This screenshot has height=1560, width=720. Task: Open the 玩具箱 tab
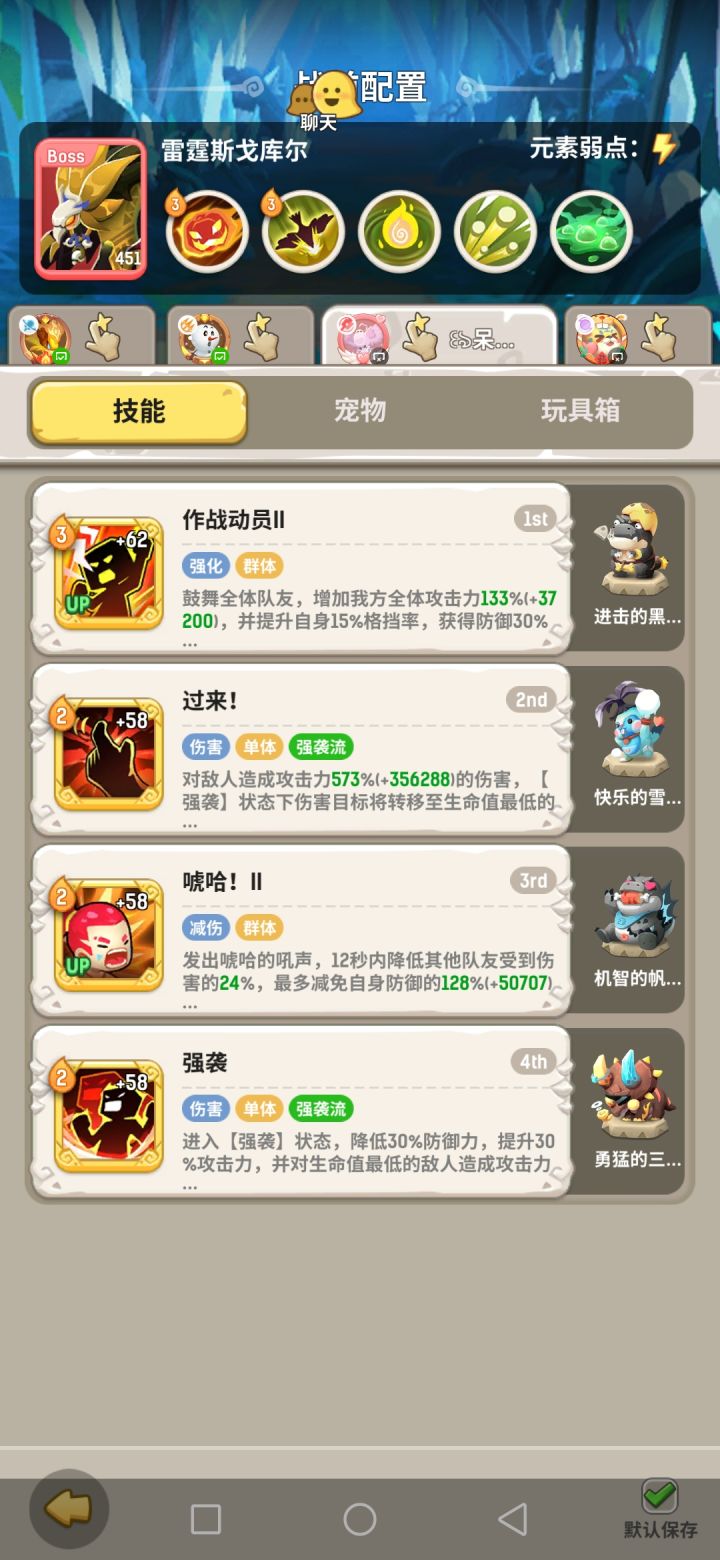[x=582, y=410]
